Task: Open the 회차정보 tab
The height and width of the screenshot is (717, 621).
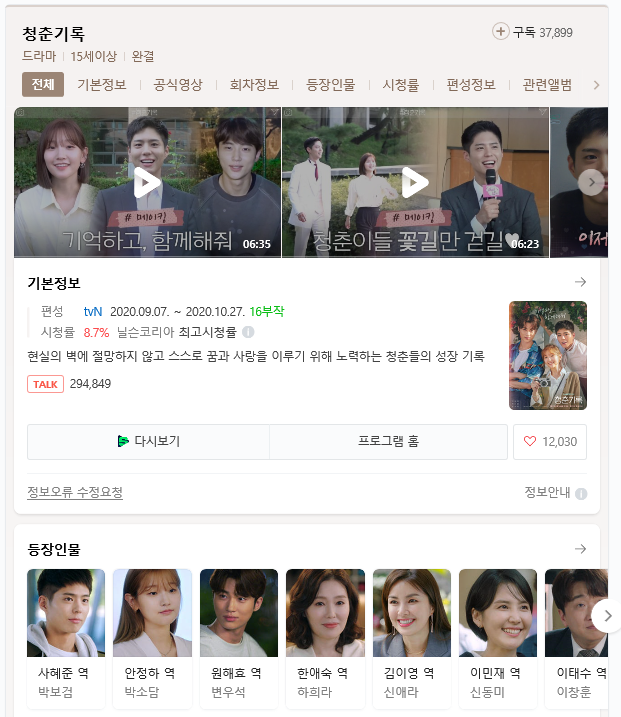Action: [x=254, y=85]
